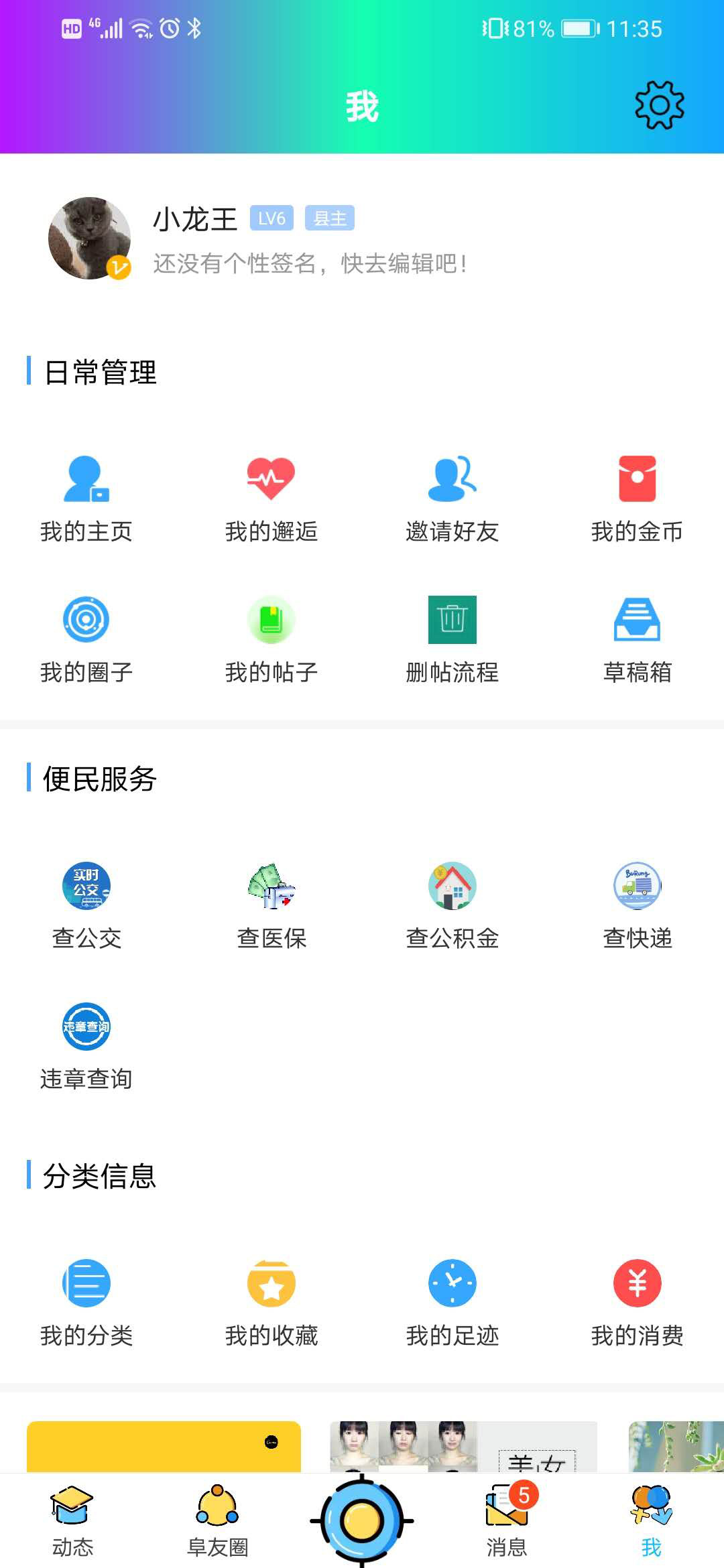
Task: Open 查公积金 housing fund icon
Action: (453, 886)
